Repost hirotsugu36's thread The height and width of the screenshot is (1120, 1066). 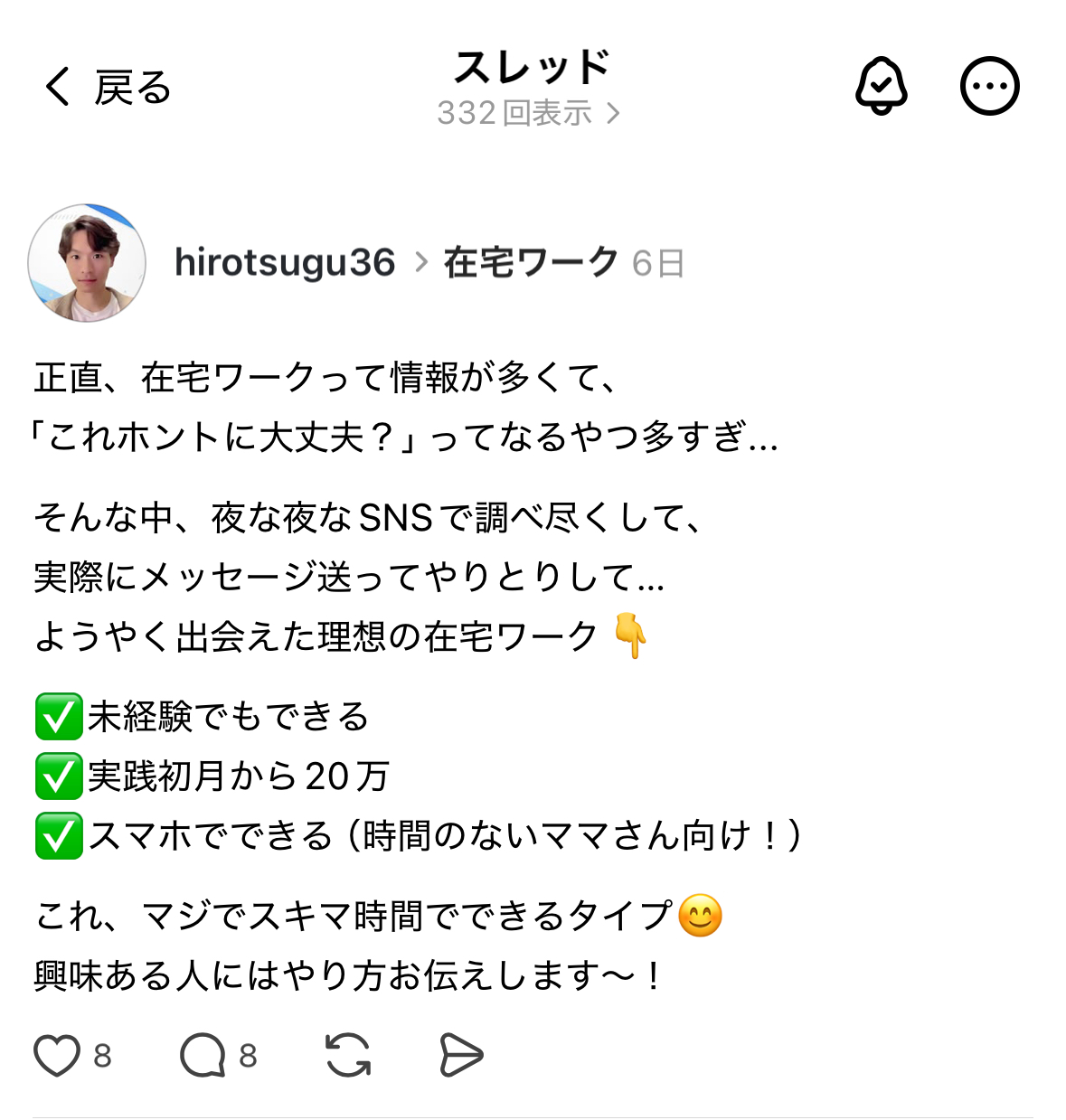coord(348,1055)
